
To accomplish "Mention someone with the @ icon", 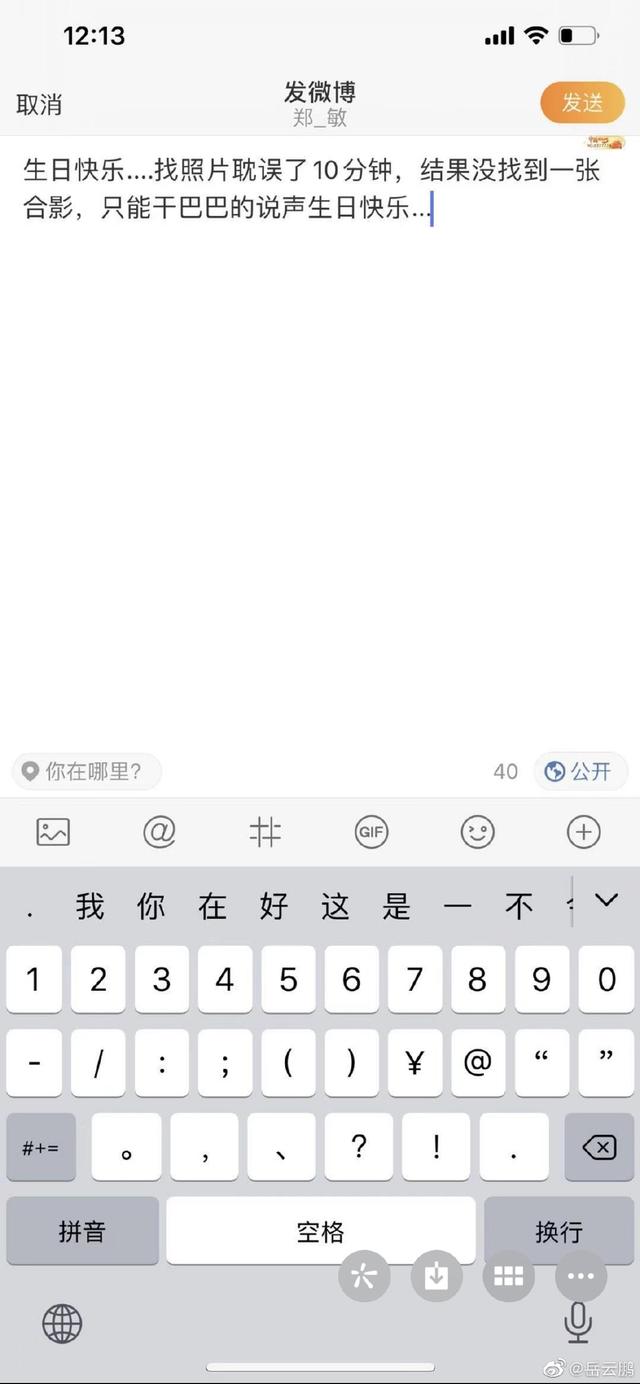I will coord(159,831).
